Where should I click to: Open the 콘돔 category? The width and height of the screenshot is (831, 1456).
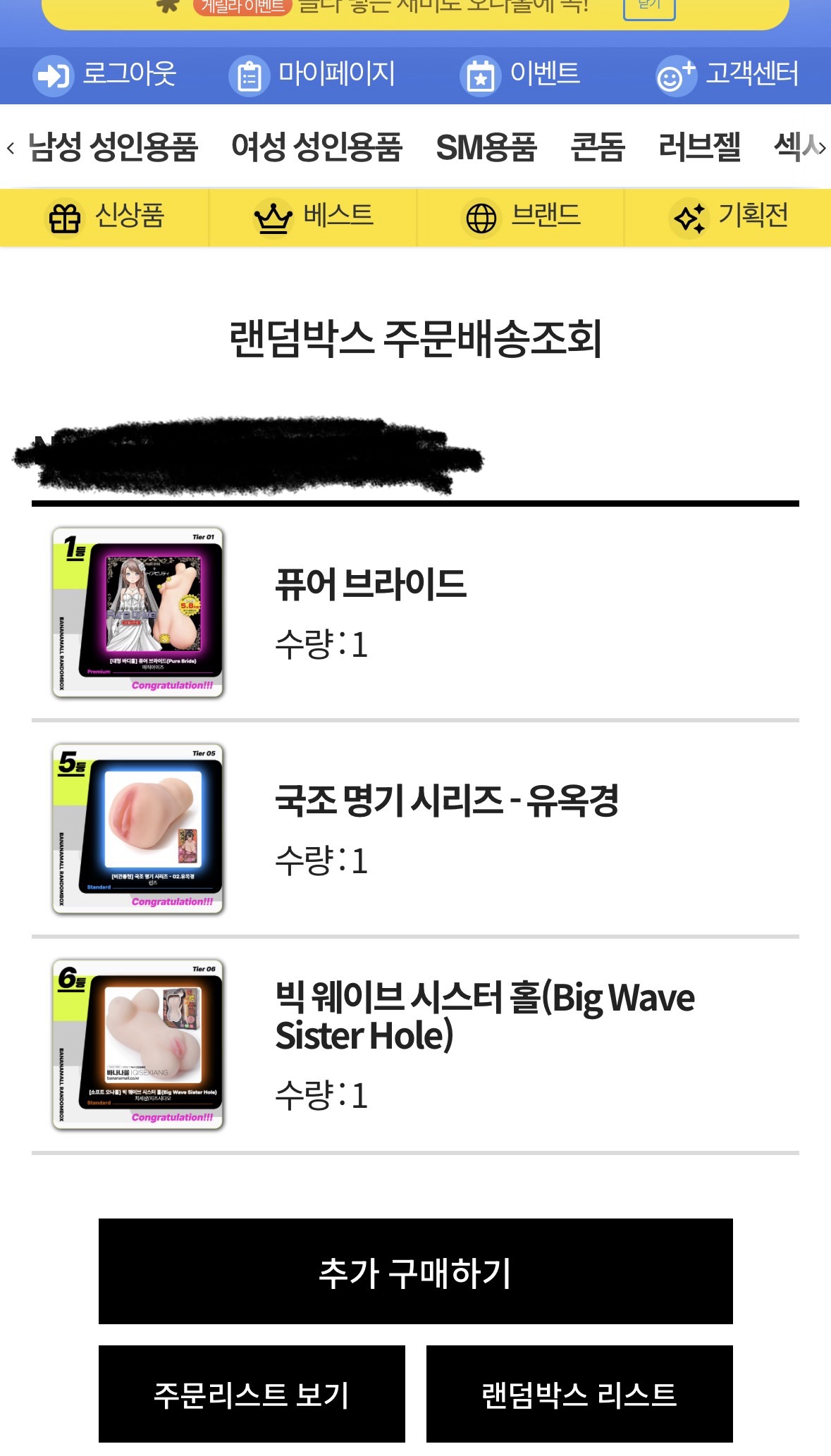pyautogui.click(x=598, y=147)
